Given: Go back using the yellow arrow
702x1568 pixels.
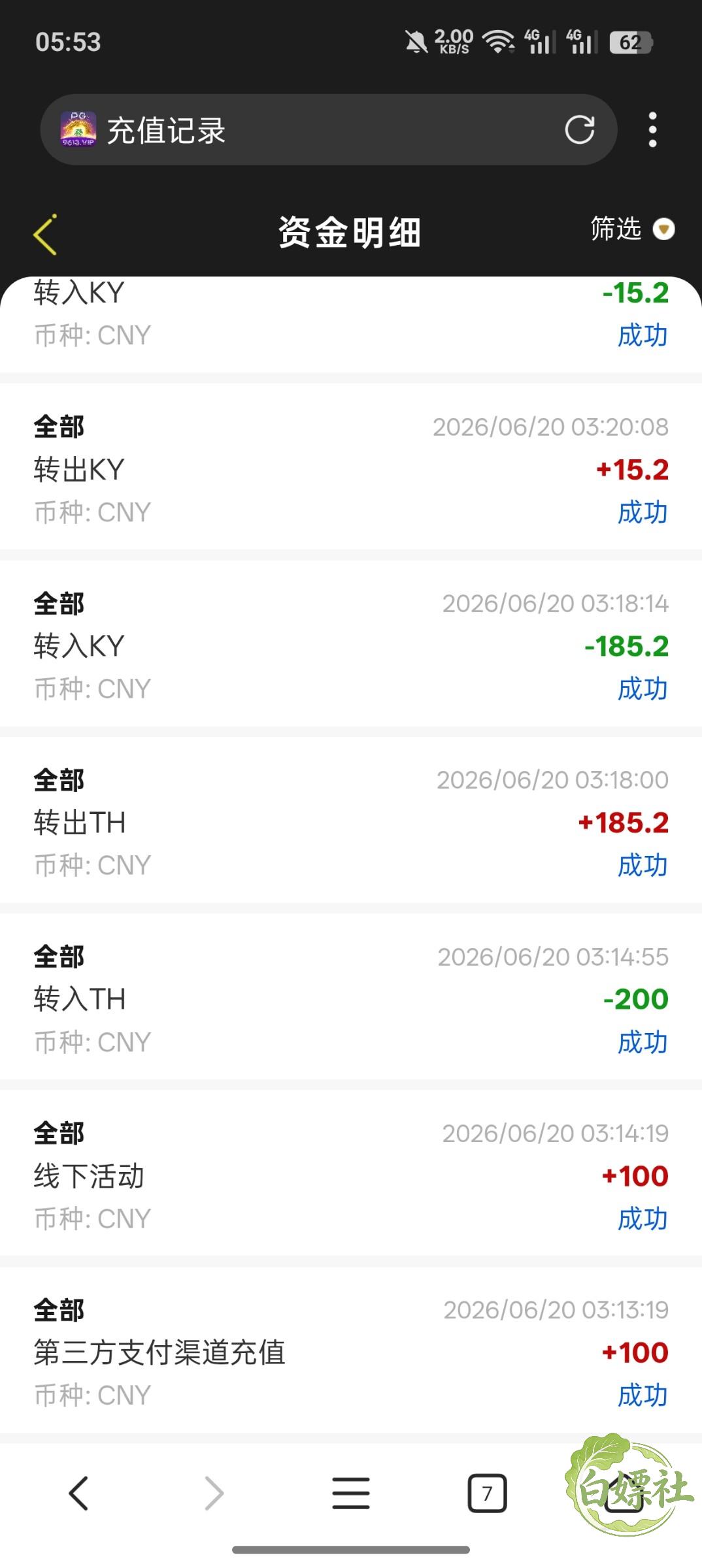Looking at the screenshot, I should pos(45,234).
